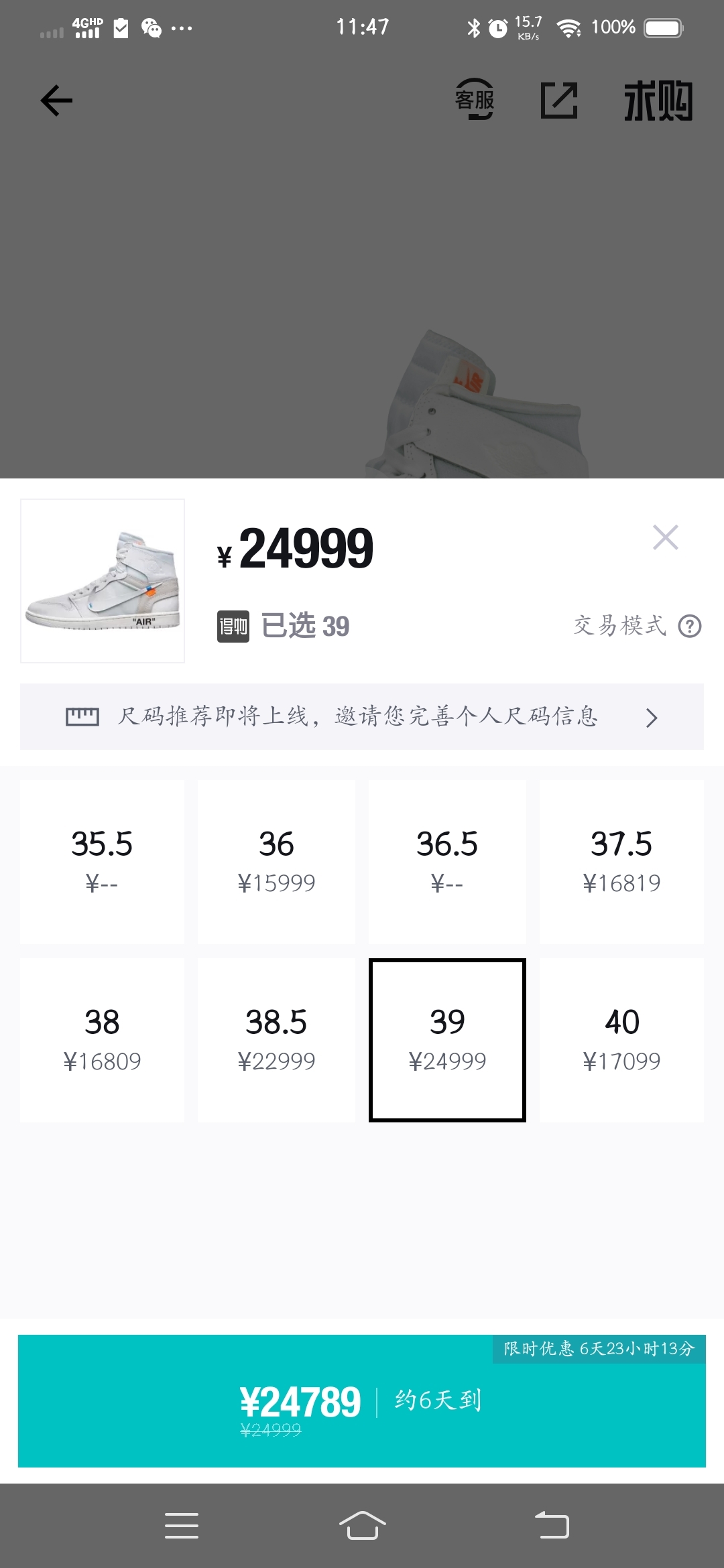Buy now at ¥24789 with 6-day delivery

[362, 1402]
